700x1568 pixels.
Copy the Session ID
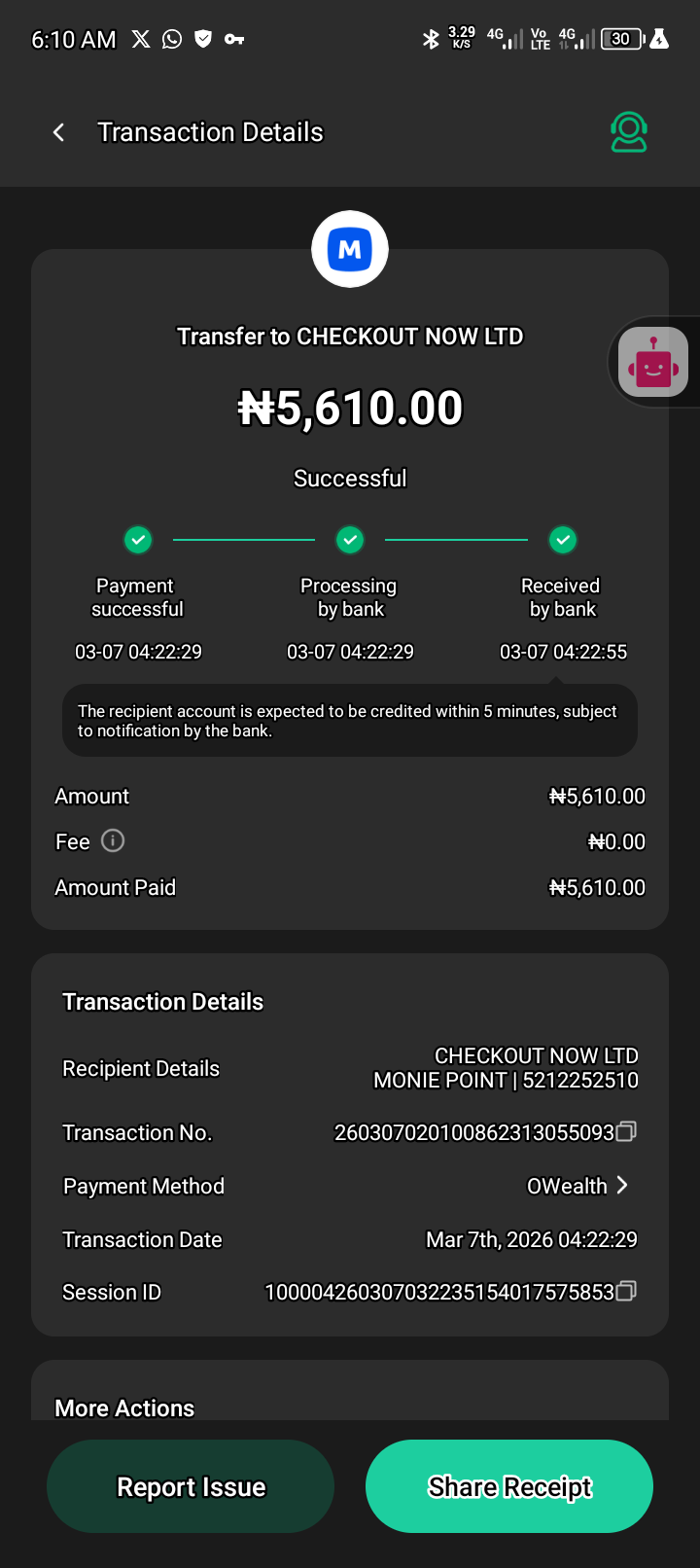point(627,1292)
